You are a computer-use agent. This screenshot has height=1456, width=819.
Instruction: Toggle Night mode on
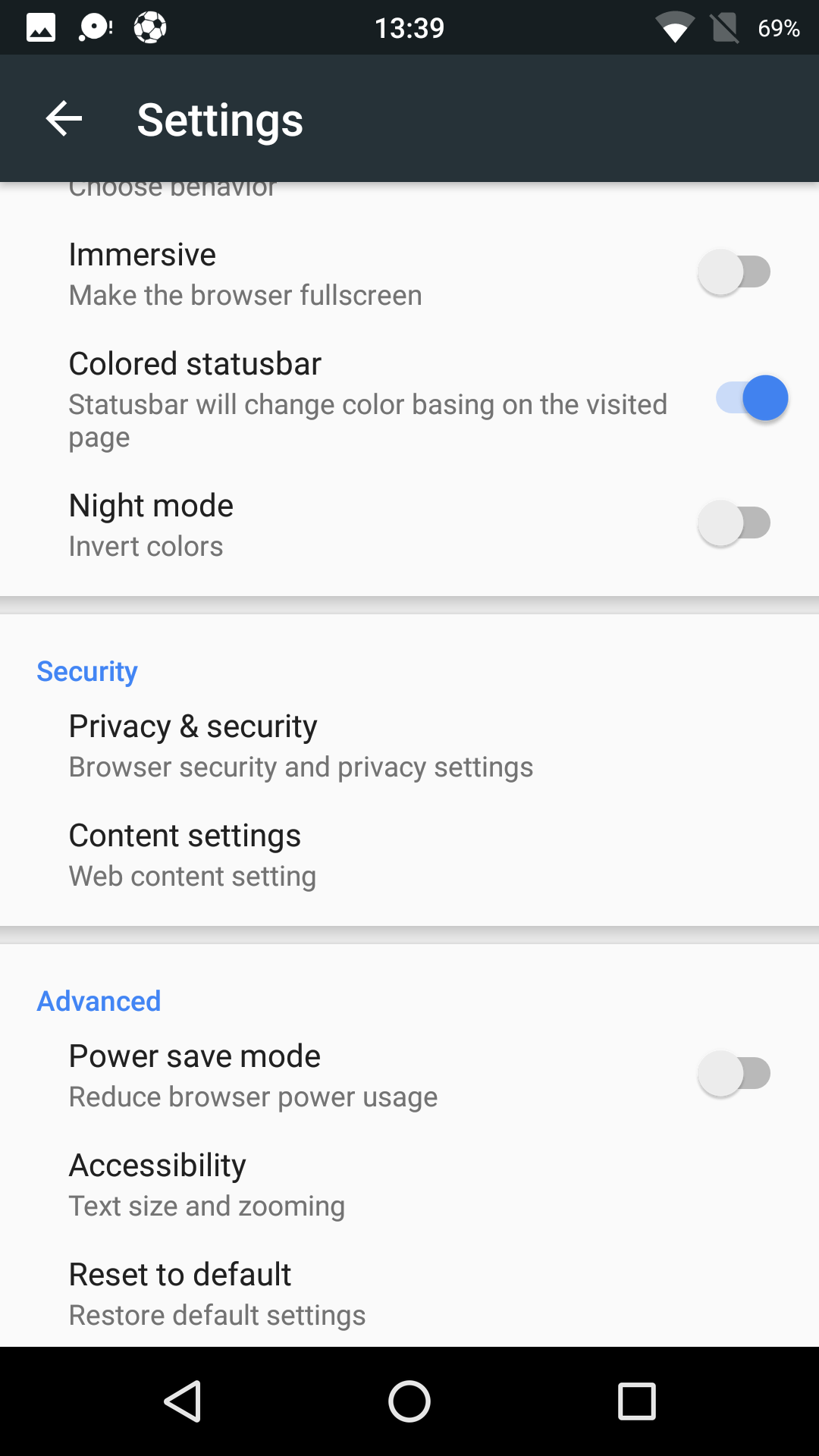tap(734, 523)
